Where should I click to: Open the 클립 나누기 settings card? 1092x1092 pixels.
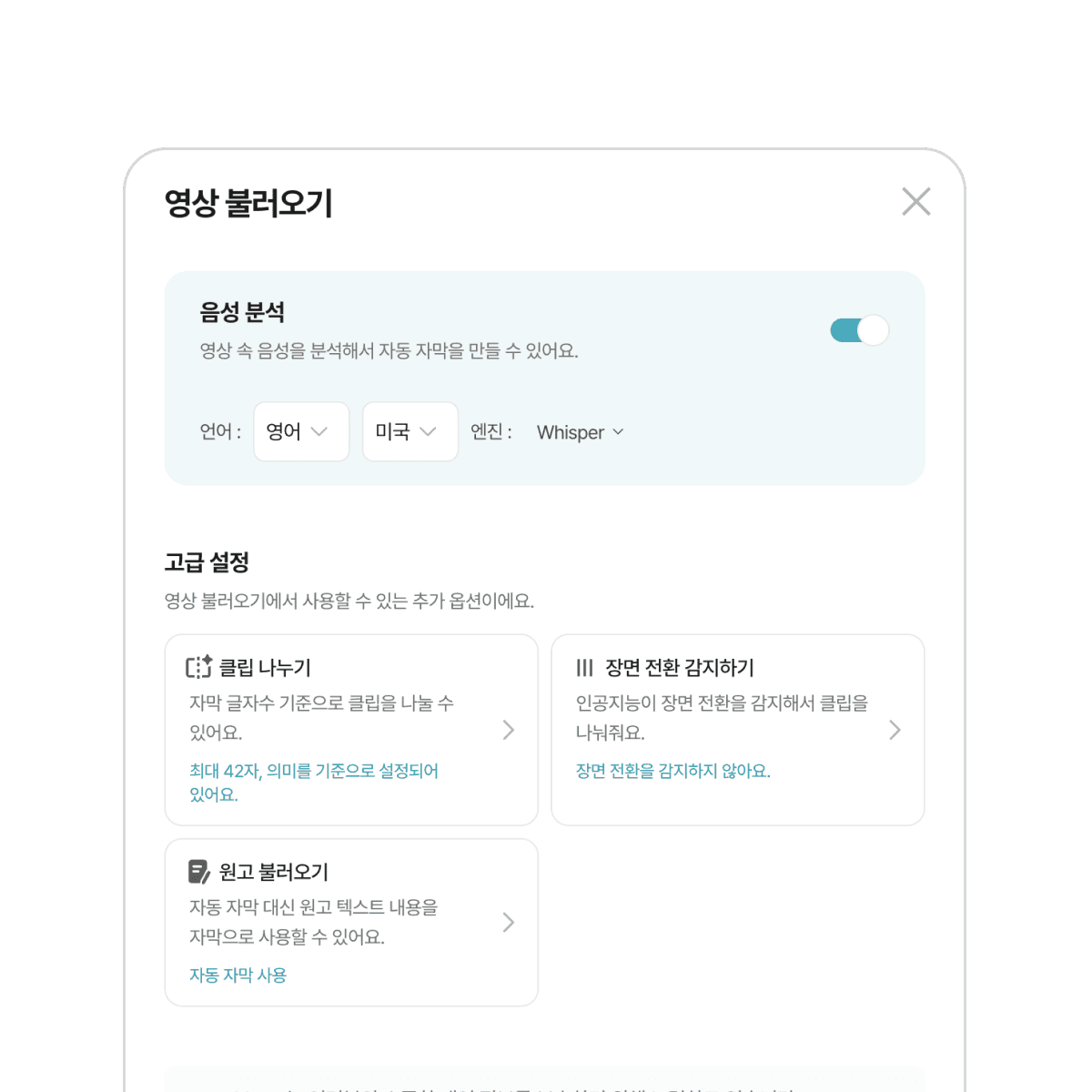coord(351,730)
